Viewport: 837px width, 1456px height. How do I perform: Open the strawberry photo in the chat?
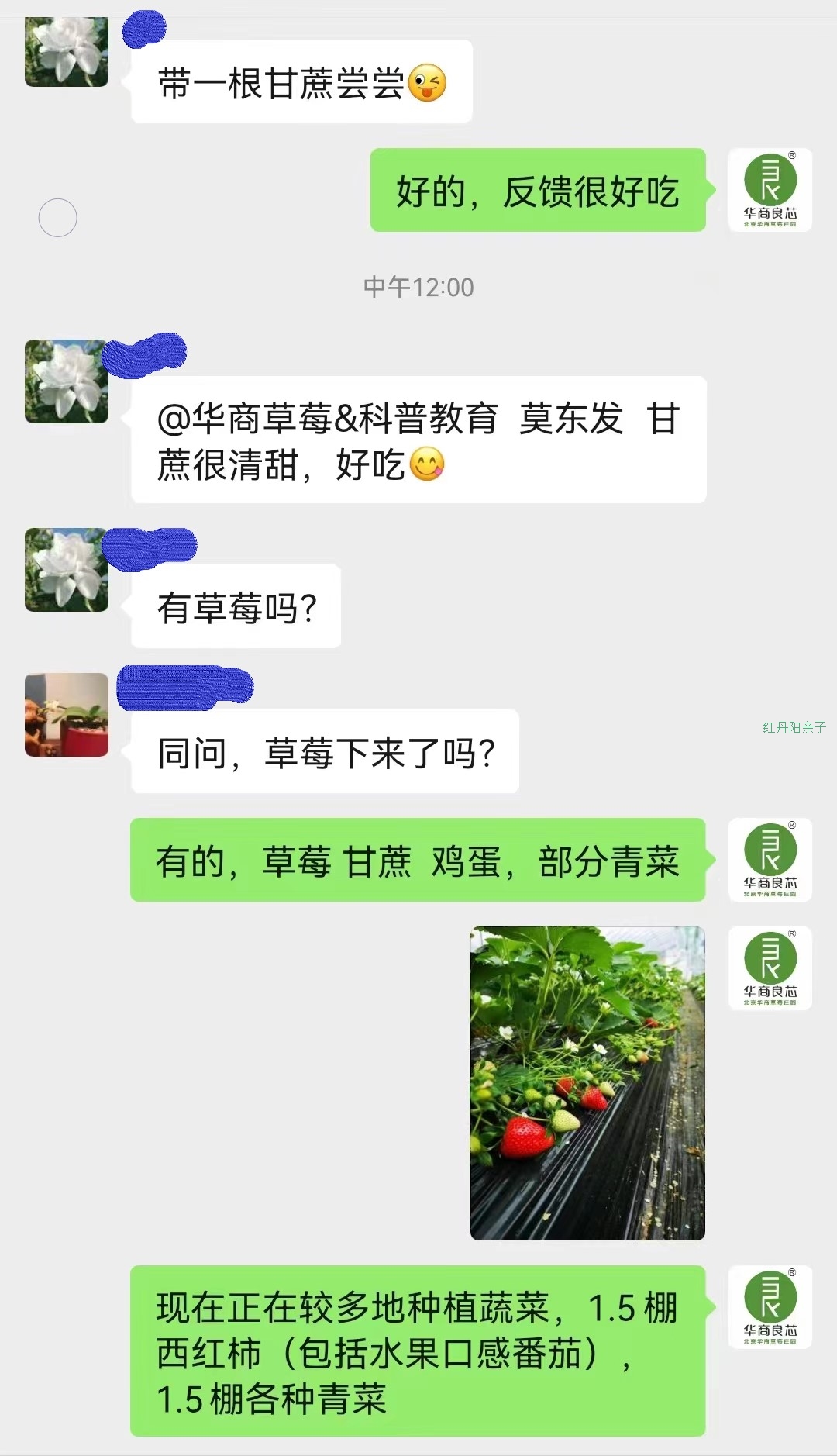pyautogui.click(x=587, y=1083)
